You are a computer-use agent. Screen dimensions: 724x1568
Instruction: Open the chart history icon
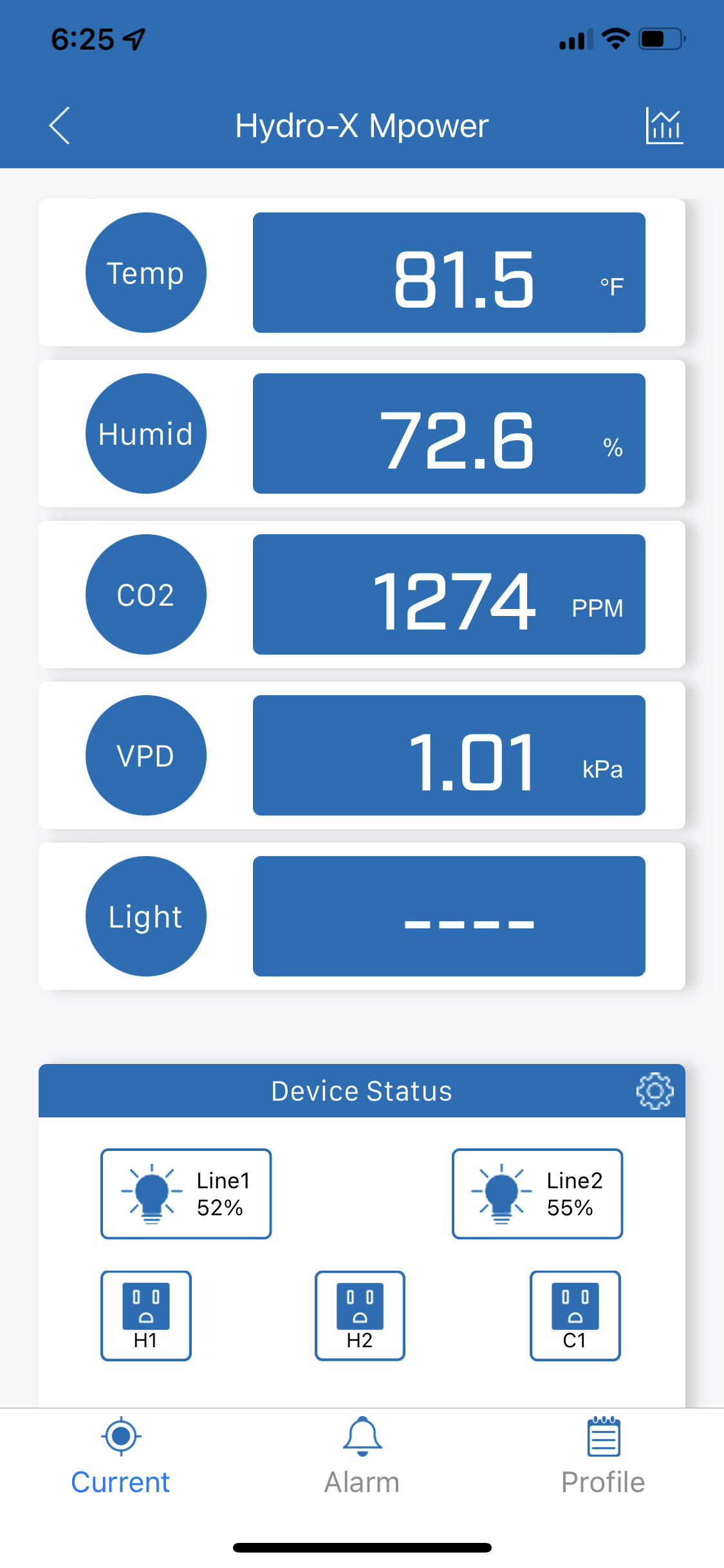tap(664, 126)
